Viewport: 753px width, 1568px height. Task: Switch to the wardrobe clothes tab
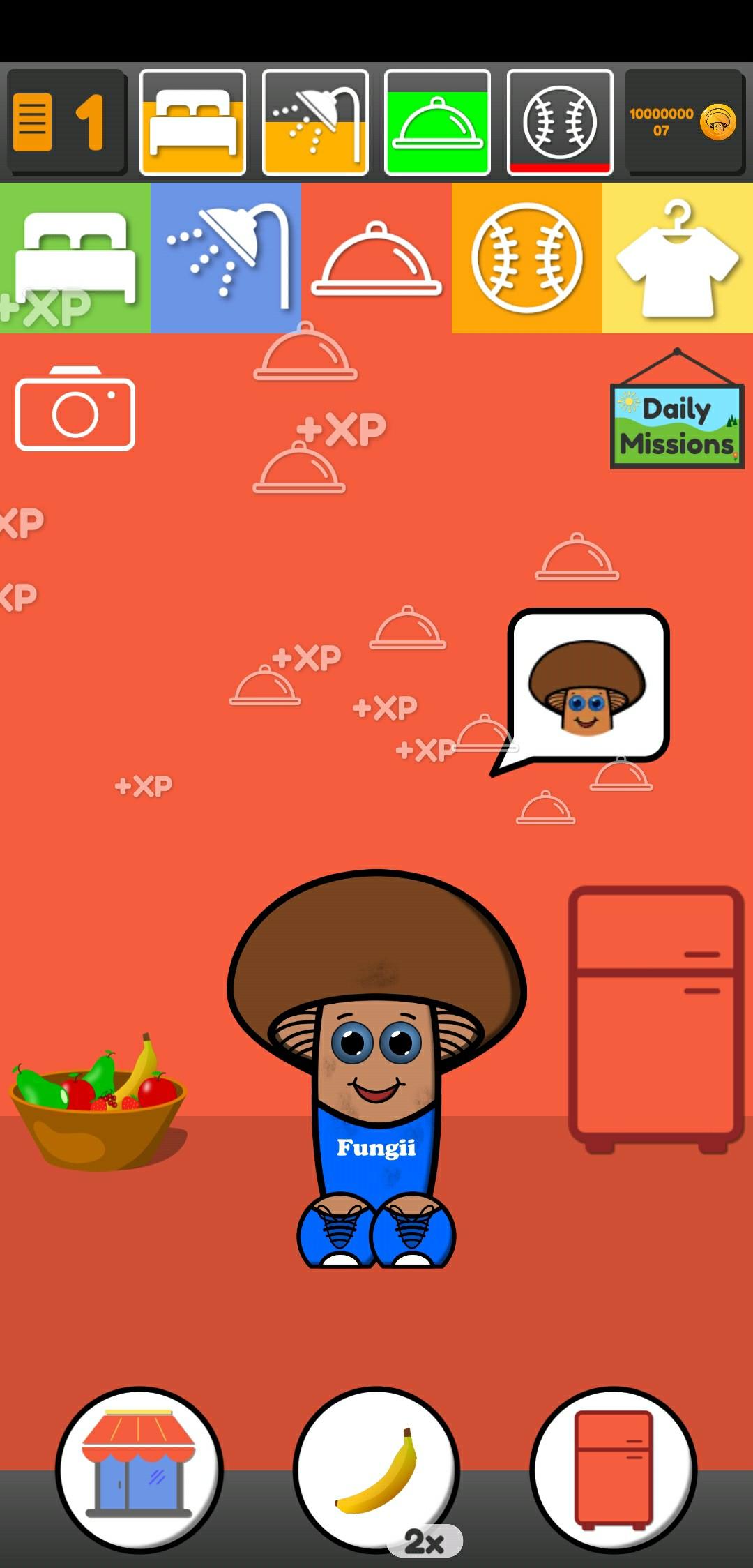click(678, 258)
